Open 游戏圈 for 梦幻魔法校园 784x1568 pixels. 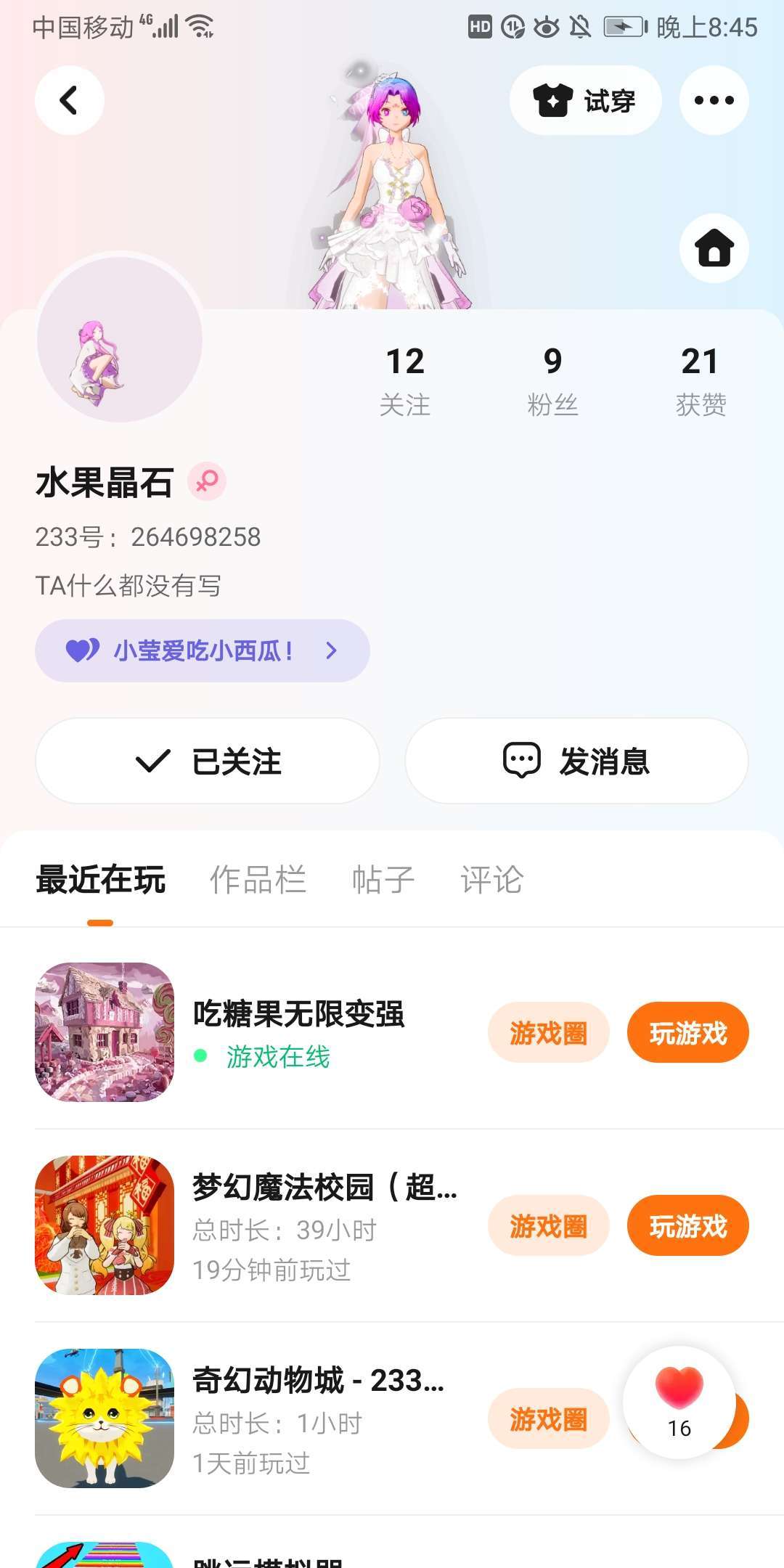tap(548, 1226)
